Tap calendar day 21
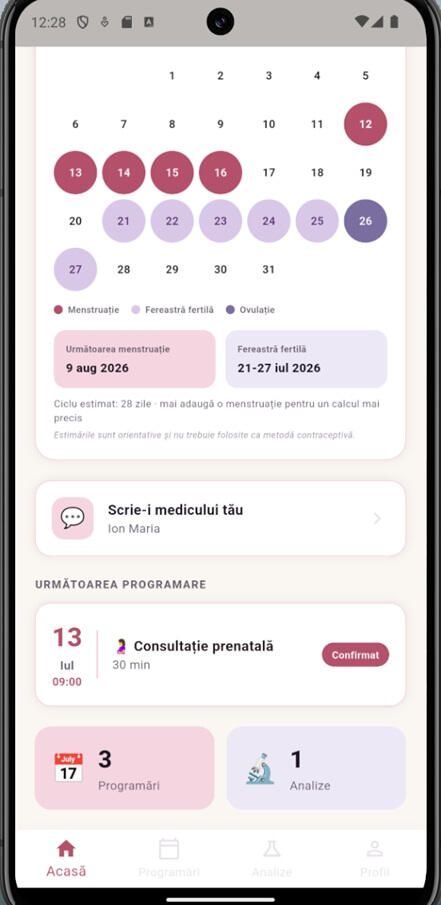 124,221
